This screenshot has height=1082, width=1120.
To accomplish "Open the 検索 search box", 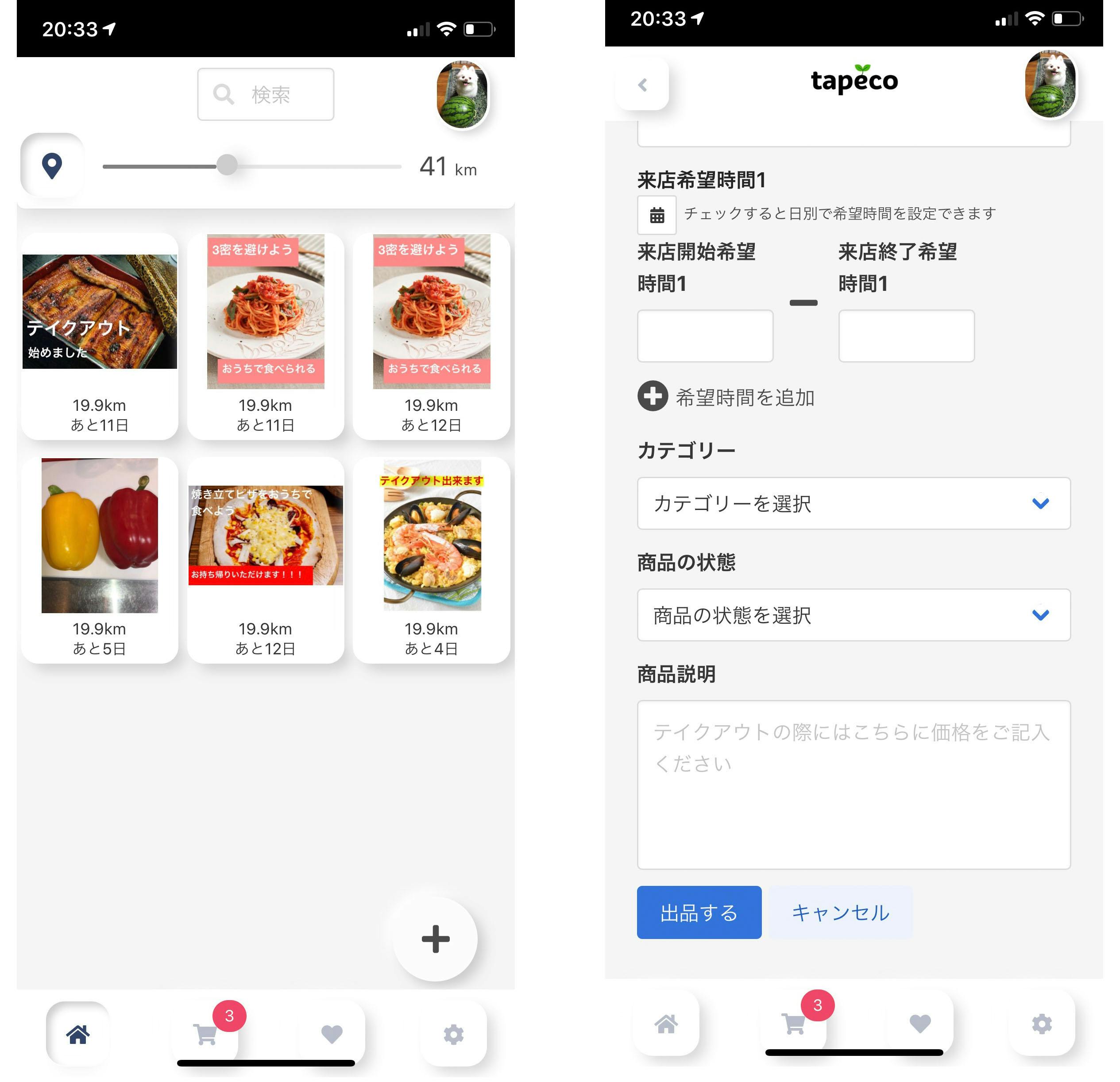I will pyautogui.click(x=266, y=94).
